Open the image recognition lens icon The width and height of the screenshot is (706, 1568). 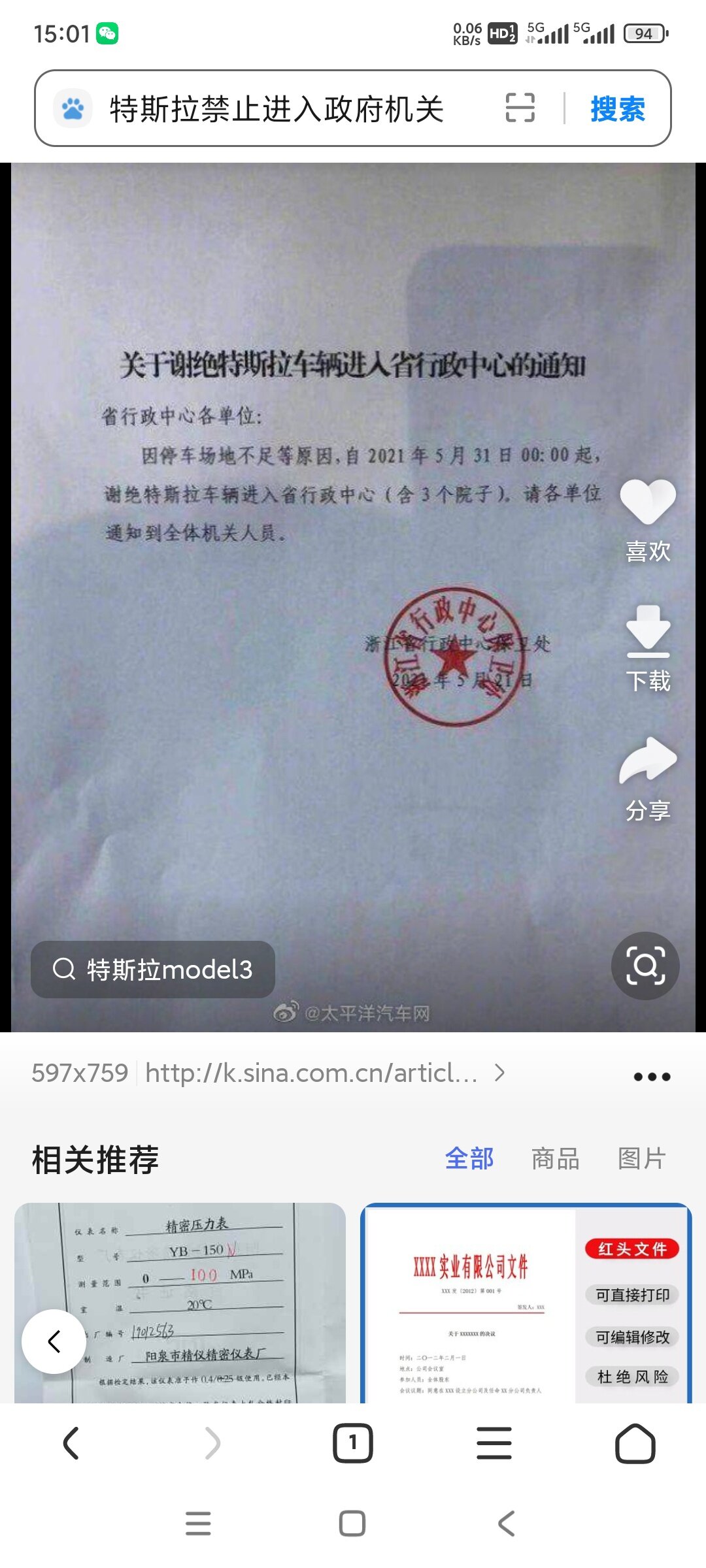point(645,966)
